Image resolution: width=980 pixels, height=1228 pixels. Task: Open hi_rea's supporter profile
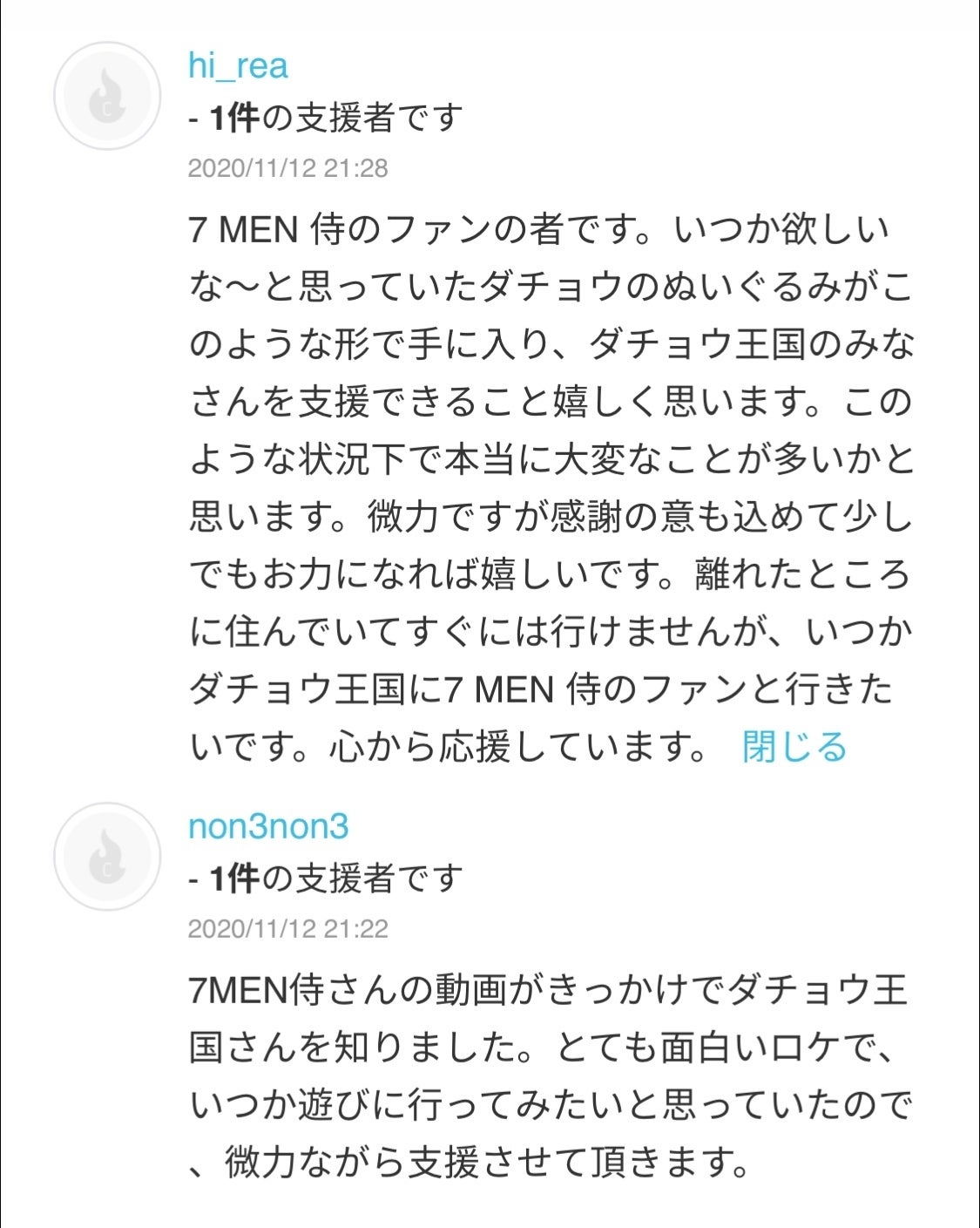(x=238, y=66)
